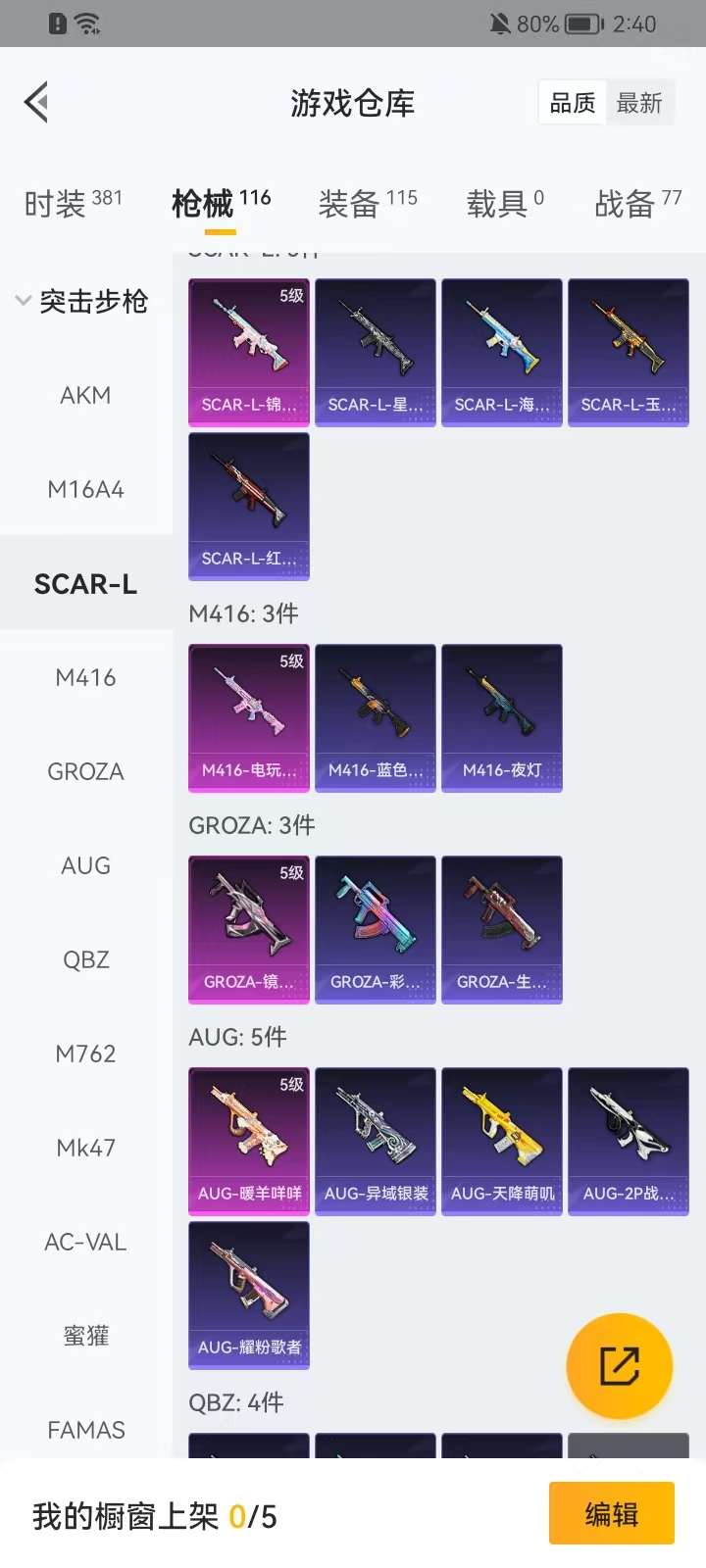Go back from the 游戏仓库 page
This screenshot has width=706, height=1568.
point(37,102)
